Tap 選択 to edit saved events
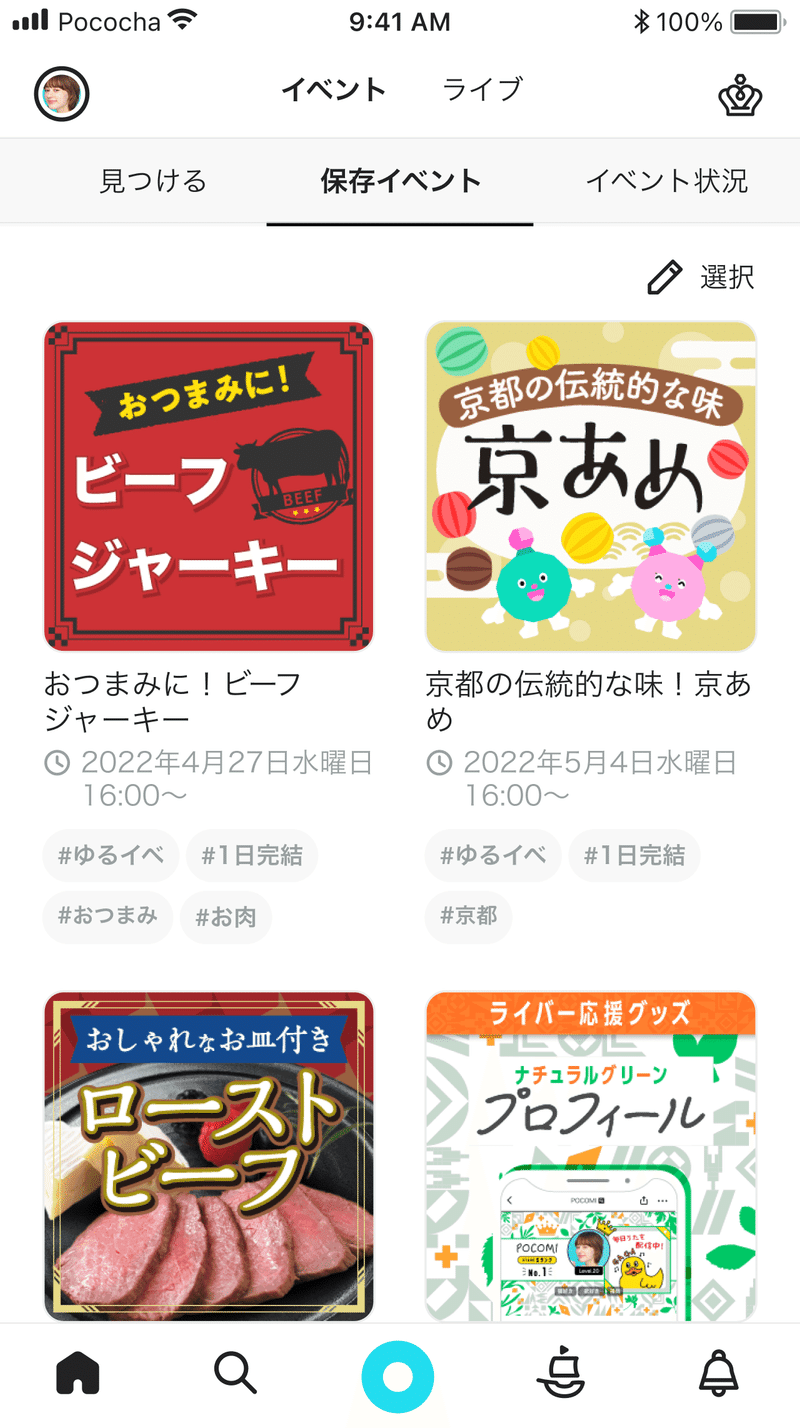 coord(700,277)
